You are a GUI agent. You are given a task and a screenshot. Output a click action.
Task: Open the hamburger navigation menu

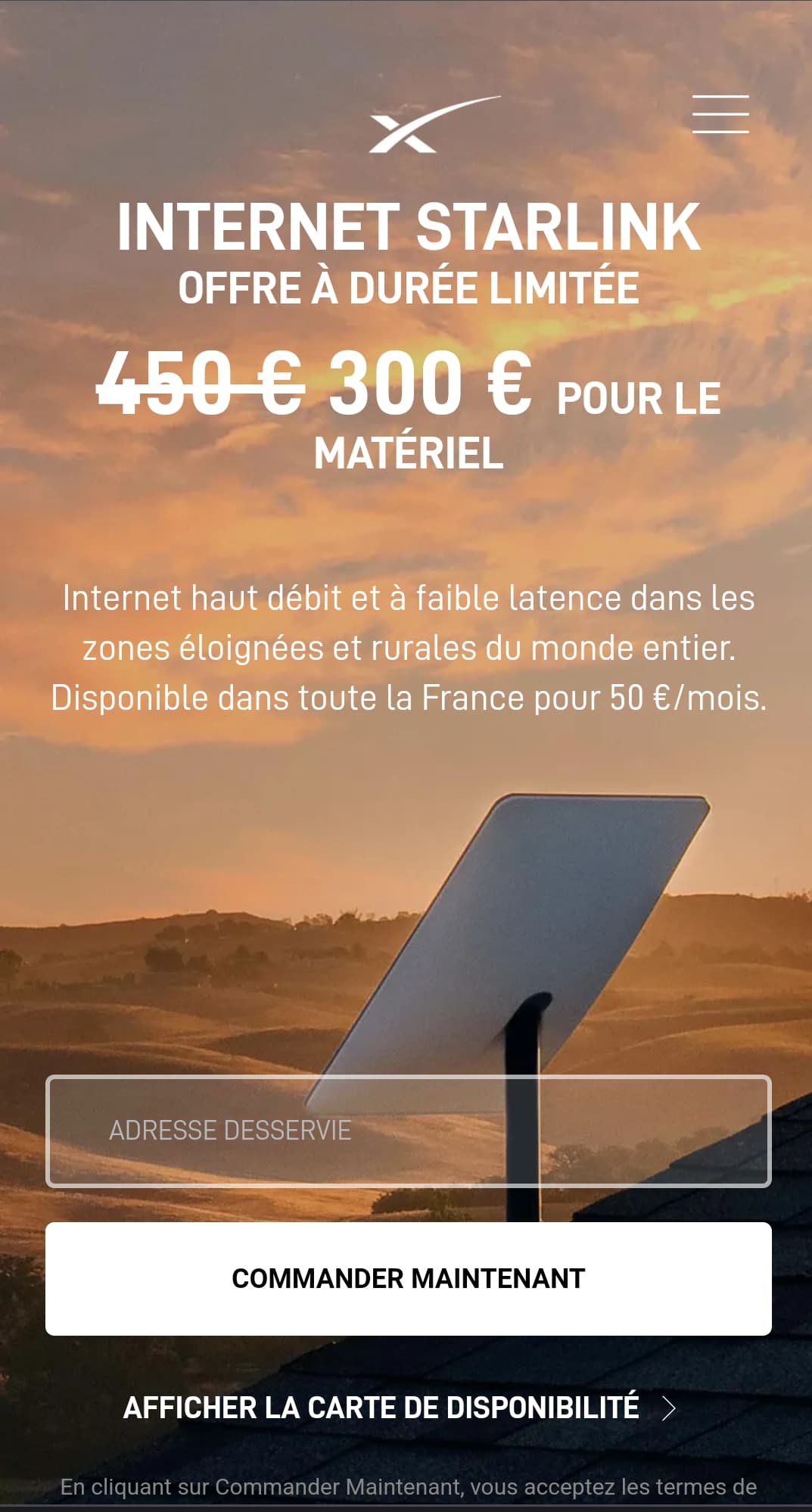720,114
